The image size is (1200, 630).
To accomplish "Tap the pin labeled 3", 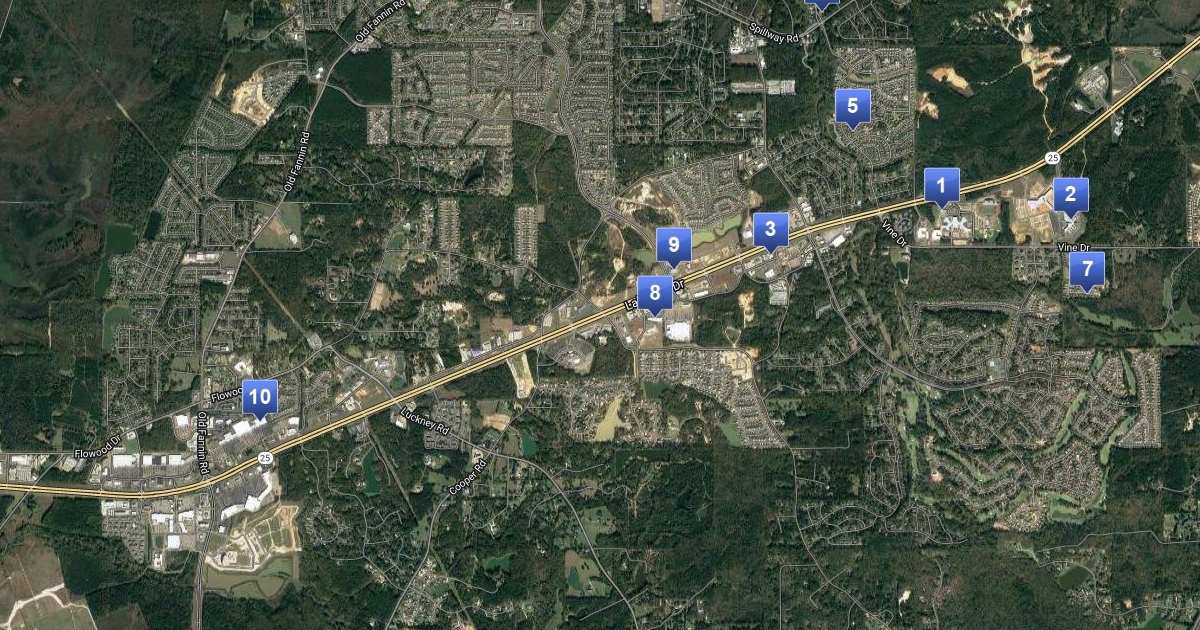I will click(770, 229).
